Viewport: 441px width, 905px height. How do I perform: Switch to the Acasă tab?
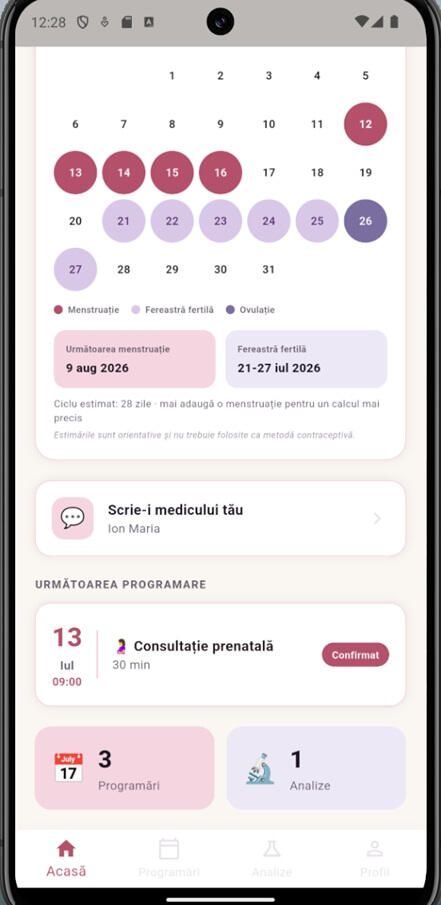click(x=66, y=859)
